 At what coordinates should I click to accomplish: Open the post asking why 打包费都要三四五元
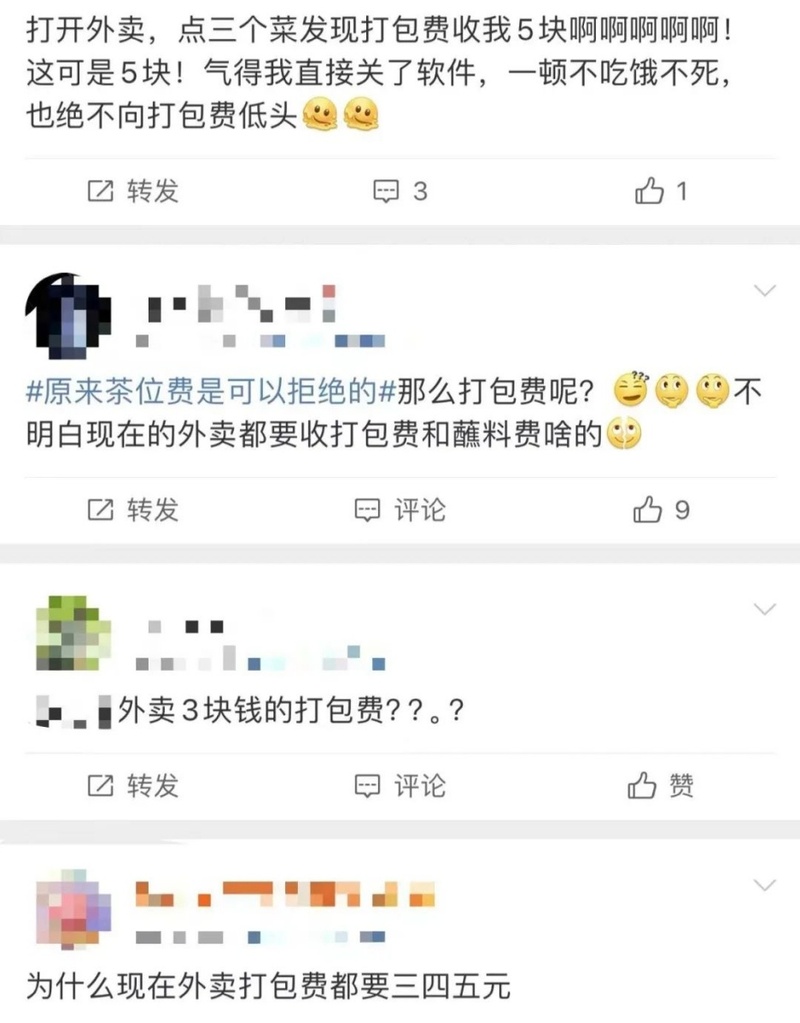[268, 987]
